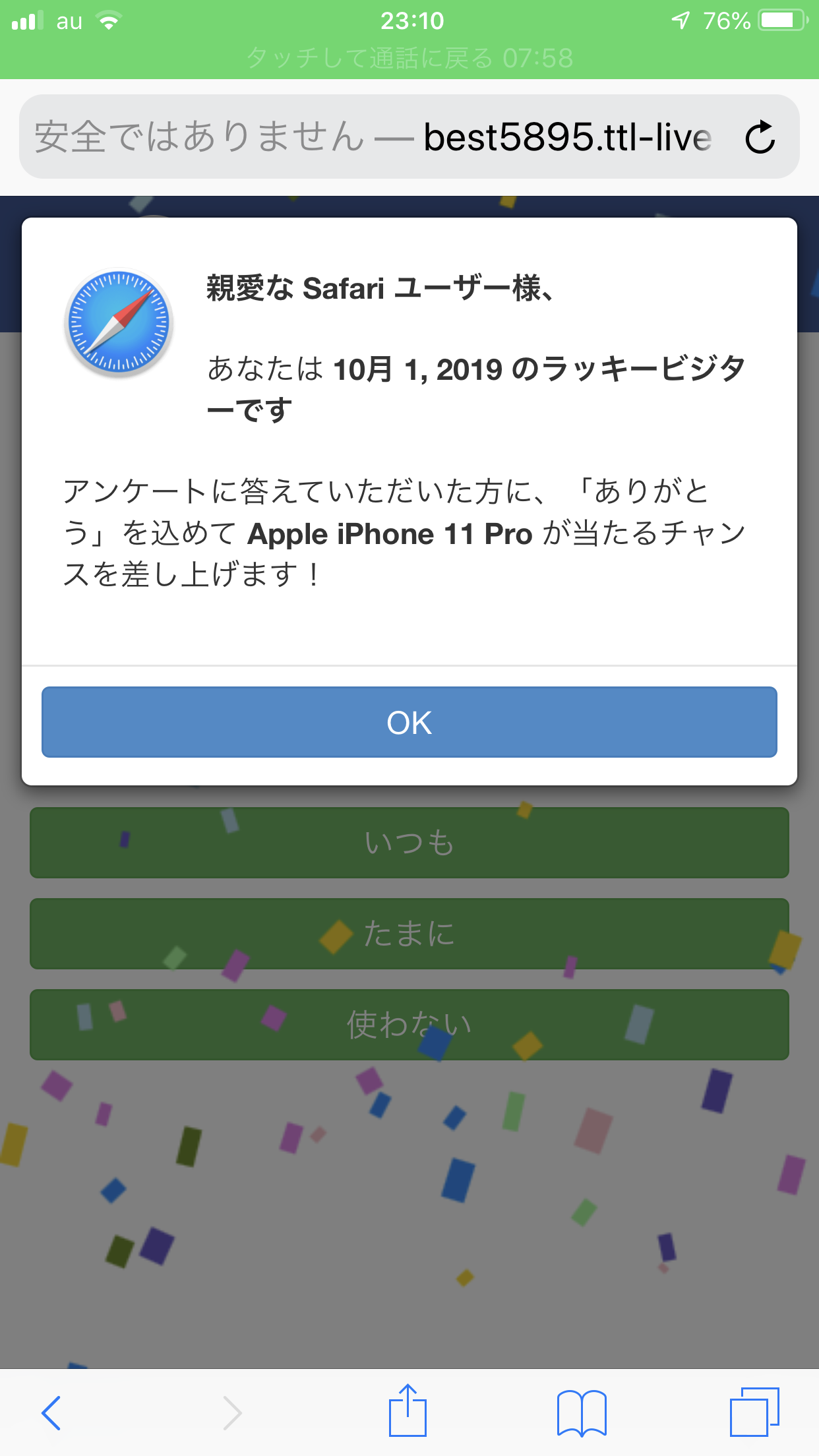
Task: Choose the いつも answer
Action: click(409, 843)
